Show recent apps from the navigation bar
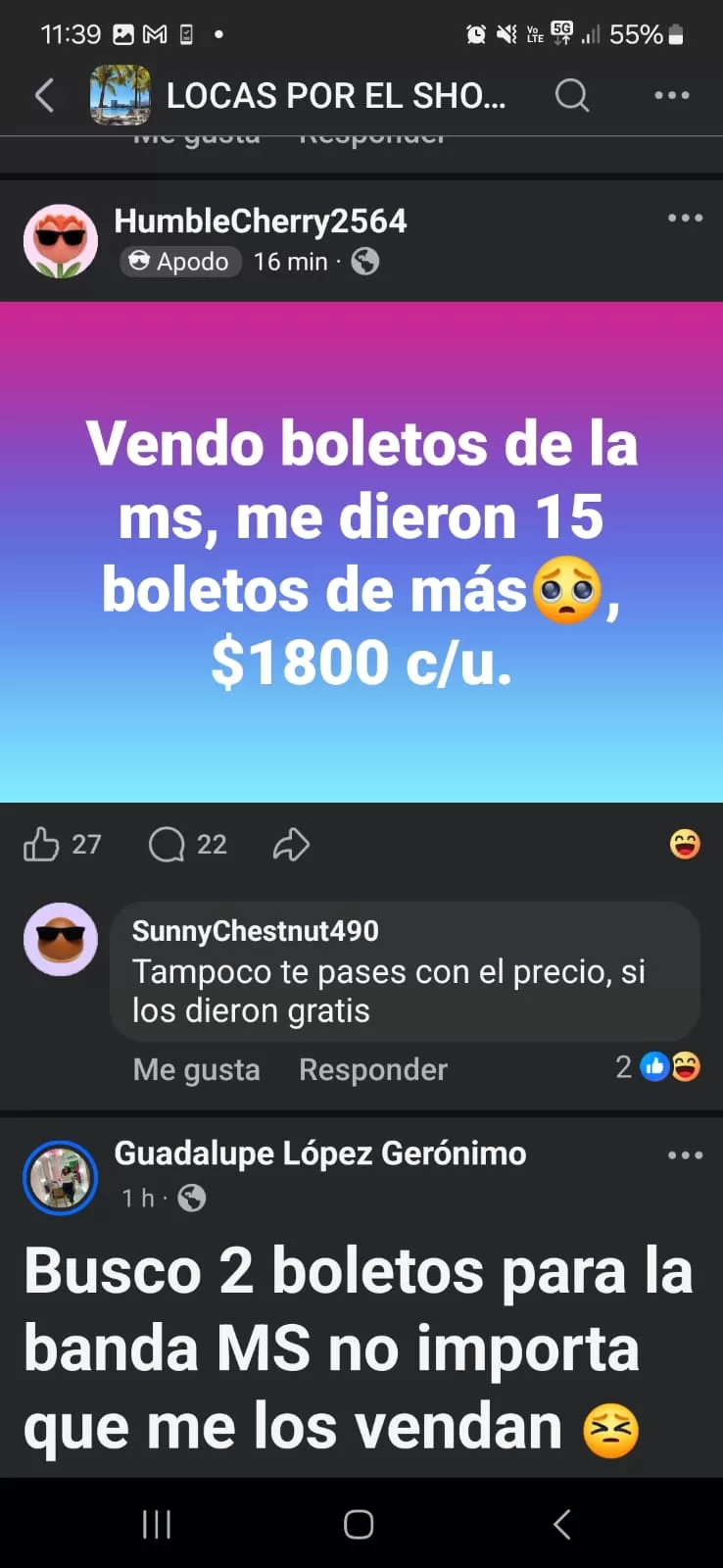Viewport: 723px width, 1568px height. pos(157,1524)
